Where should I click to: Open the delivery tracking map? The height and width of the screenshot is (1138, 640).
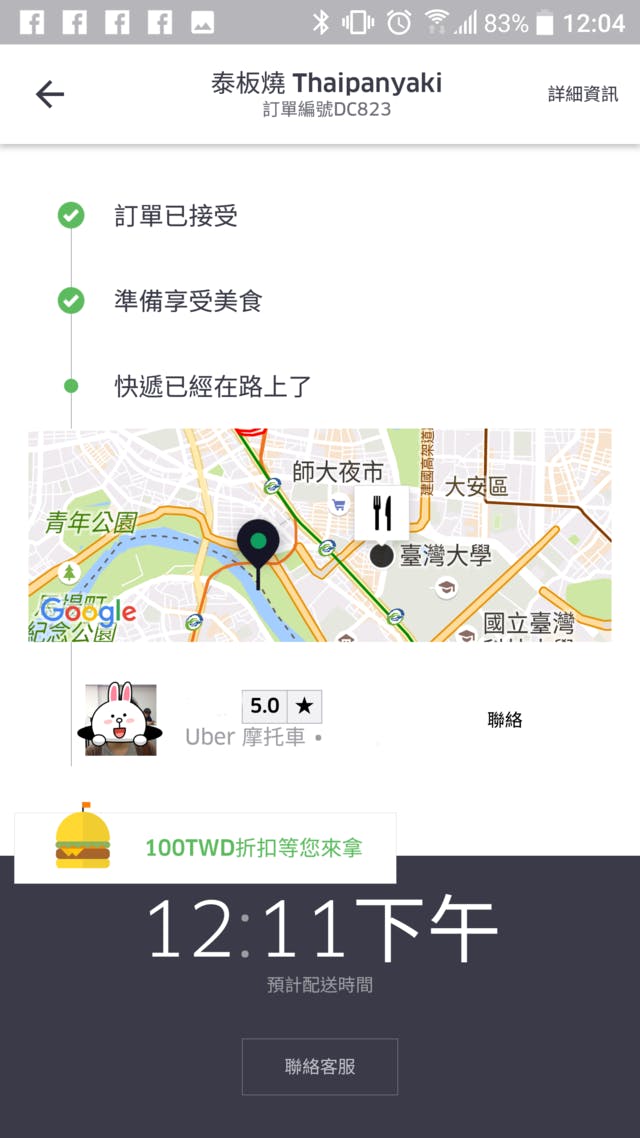[x=319, y=535]
